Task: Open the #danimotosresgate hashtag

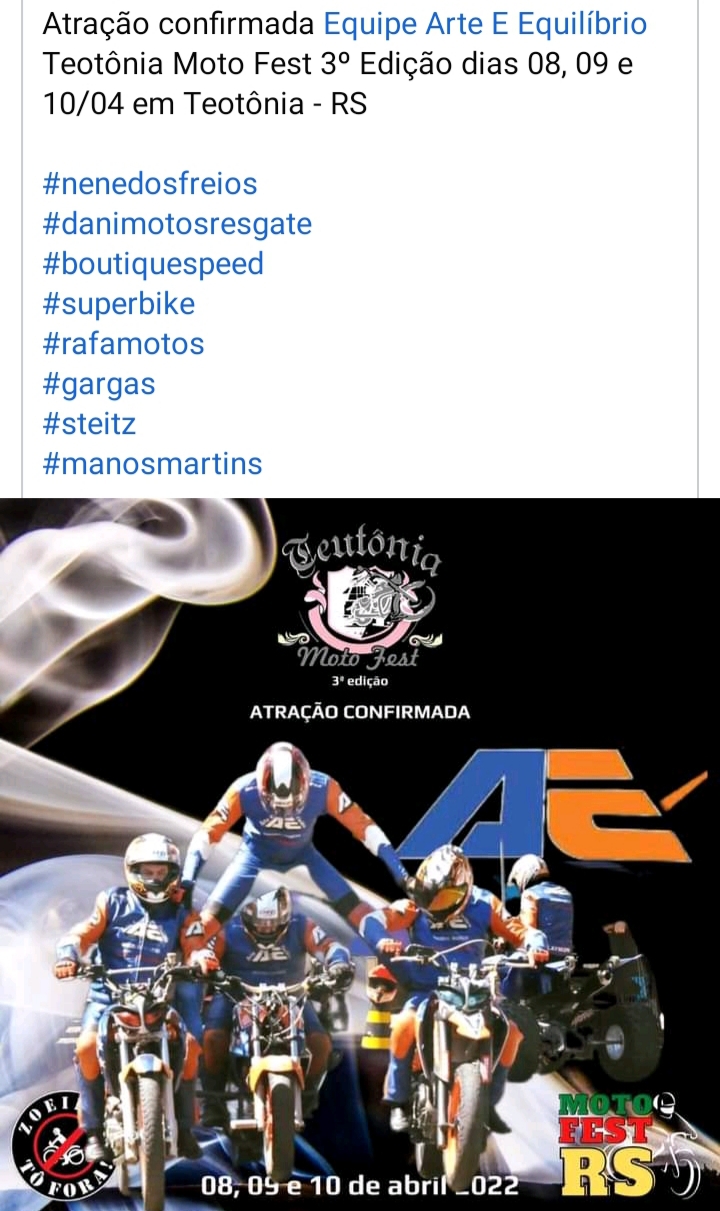Action: [178, 224]
